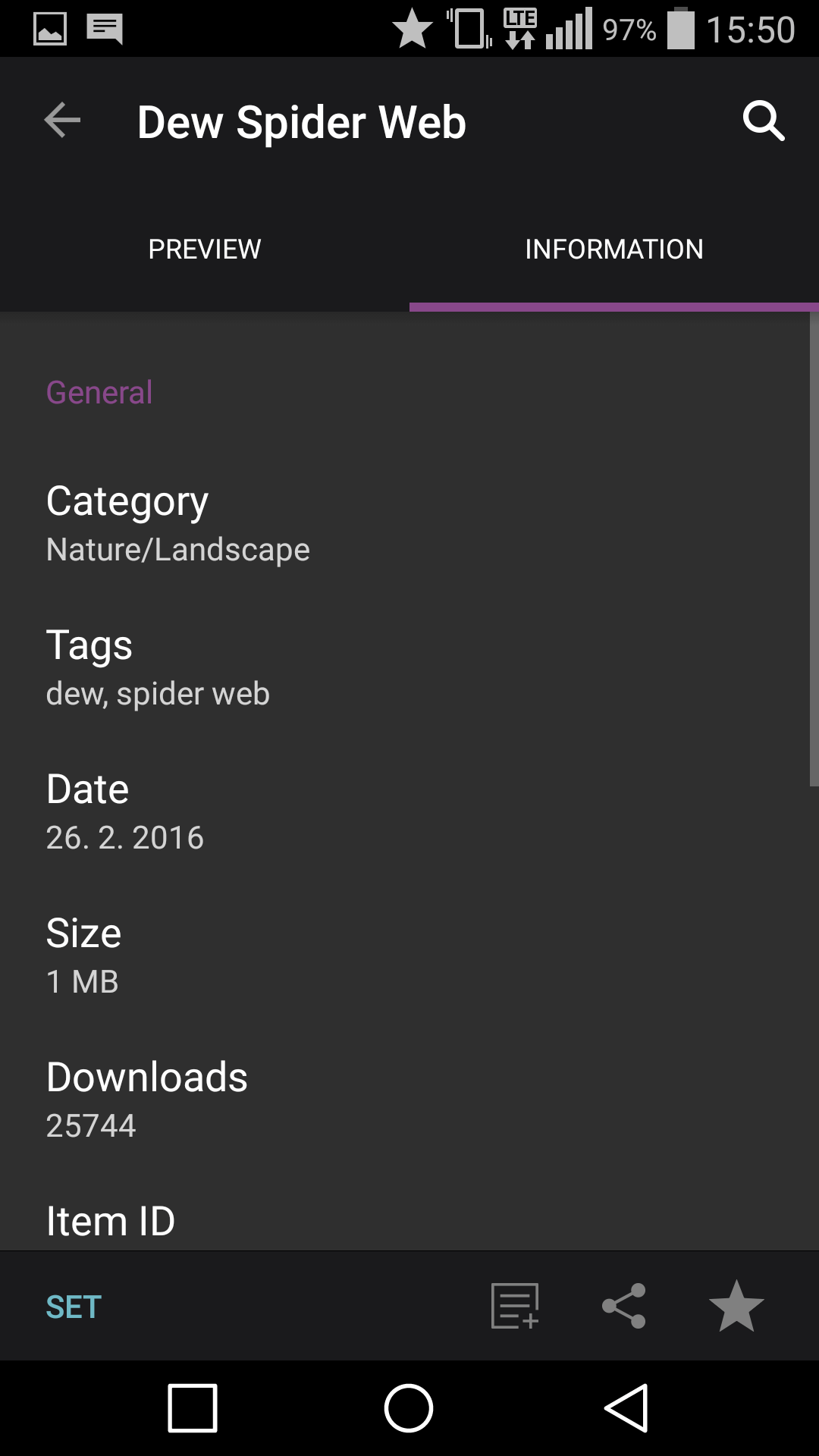
Task: Select the Information tab
Action: coord(614,249)
